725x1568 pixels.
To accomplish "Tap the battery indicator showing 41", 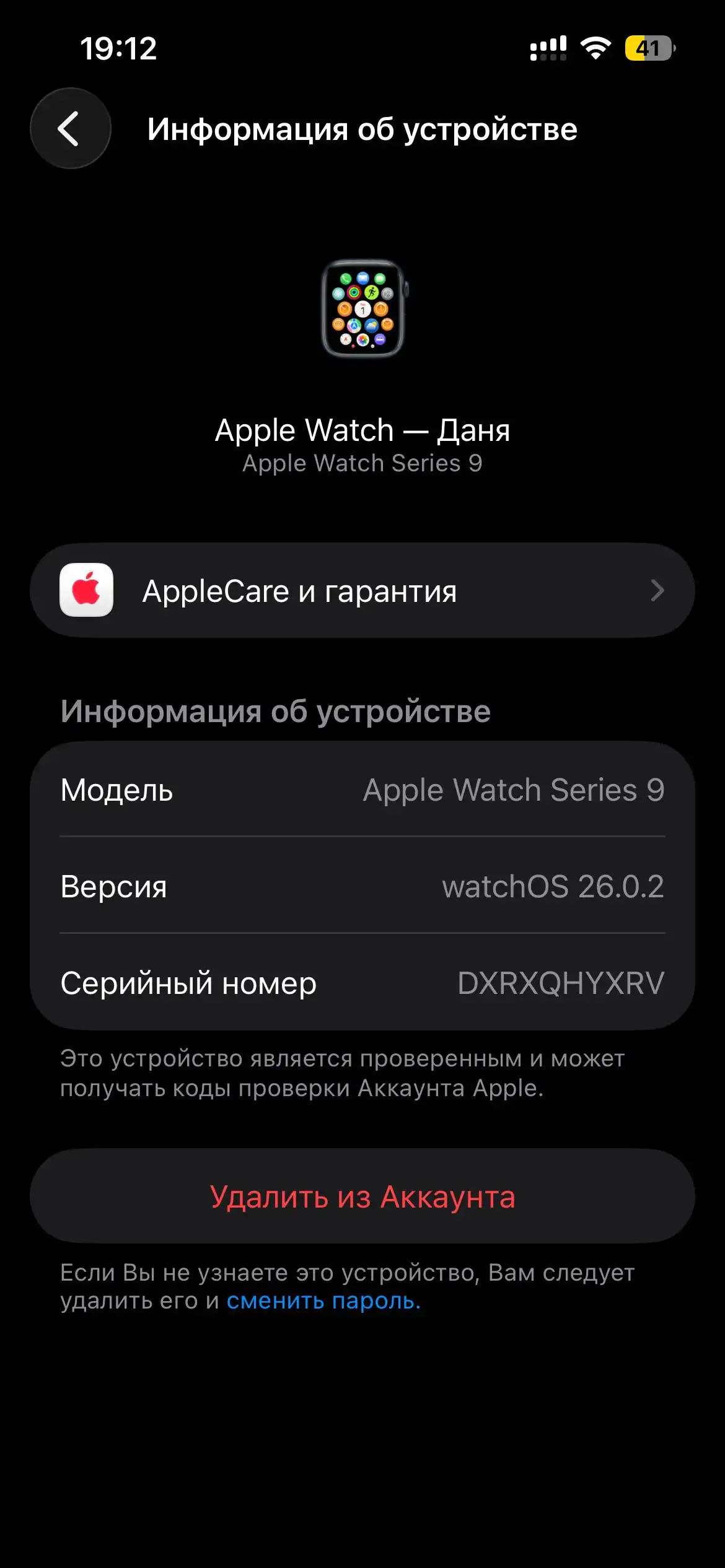I will point(650,48).
